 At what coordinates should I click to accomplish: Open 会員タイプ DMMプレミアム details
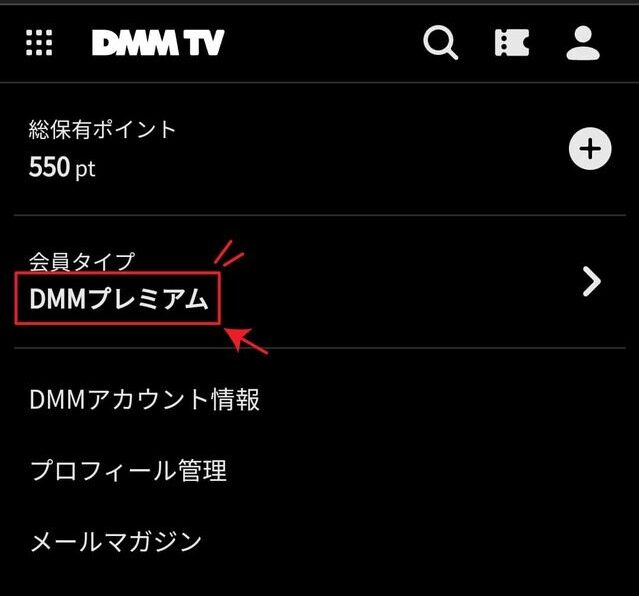click(x=591, y=282)
